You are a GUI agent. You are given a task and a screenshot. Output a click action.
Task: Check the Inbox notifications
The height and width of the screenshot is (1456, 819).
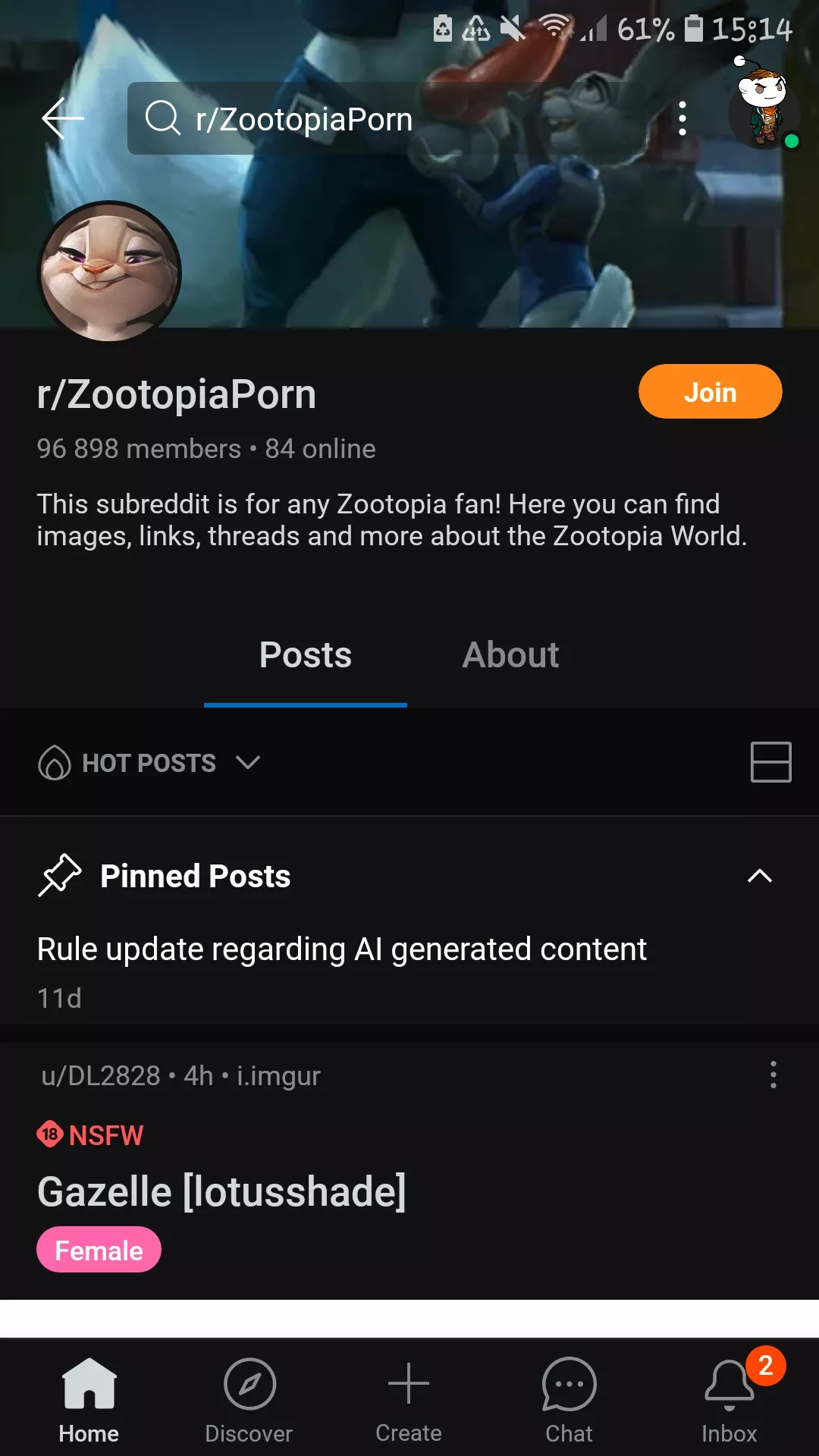729,1401
